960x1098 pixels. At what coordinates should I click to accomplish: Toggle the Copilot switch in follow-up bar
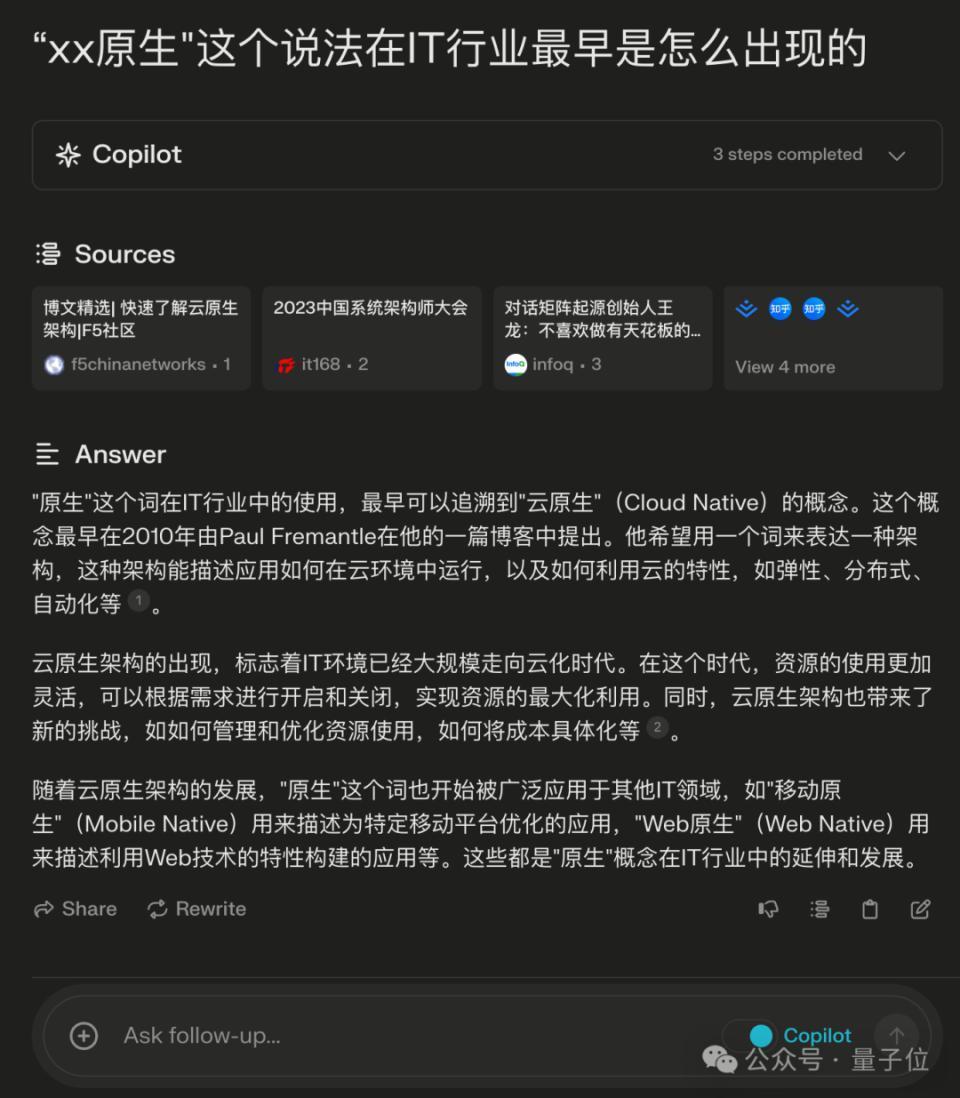pyautogui.click(x=761, y=1035)
